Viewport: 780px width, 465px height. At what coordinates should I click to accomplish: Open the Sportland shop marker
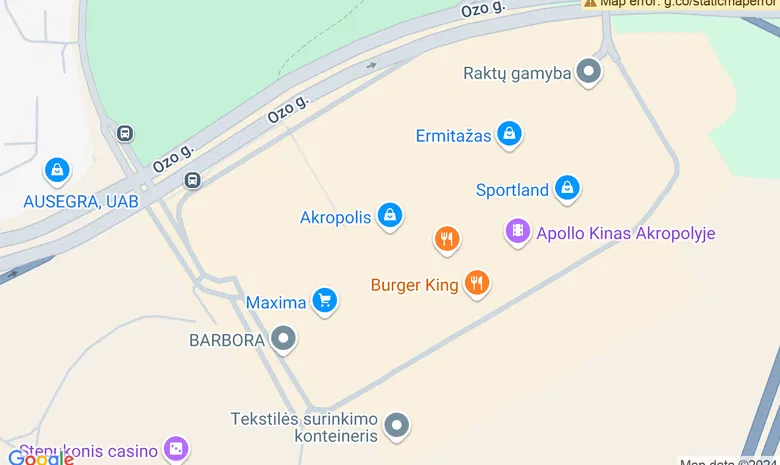click(567, 187)
